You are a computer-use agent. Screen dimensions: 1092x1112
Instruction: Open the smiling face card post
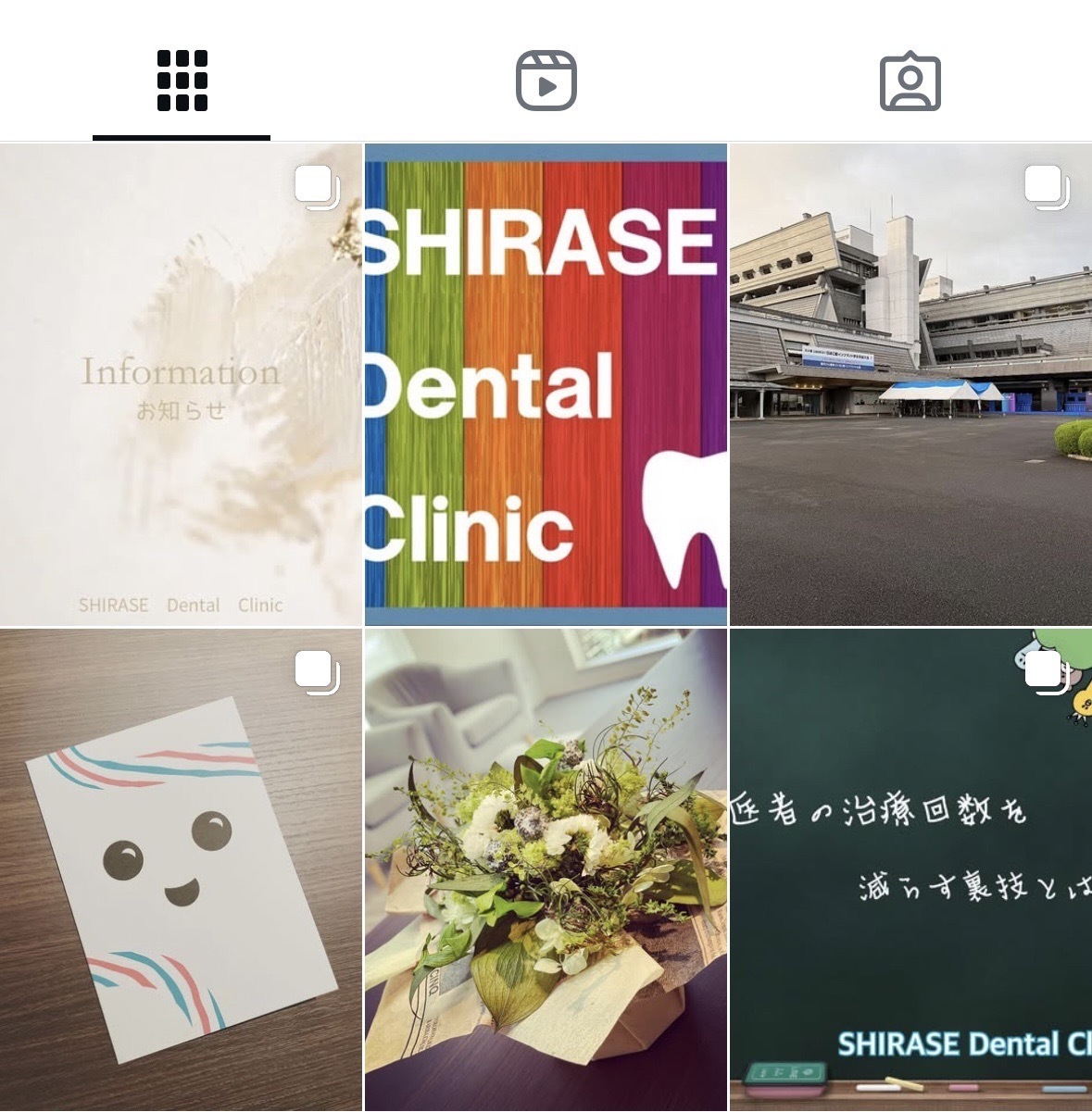(181, 870)
